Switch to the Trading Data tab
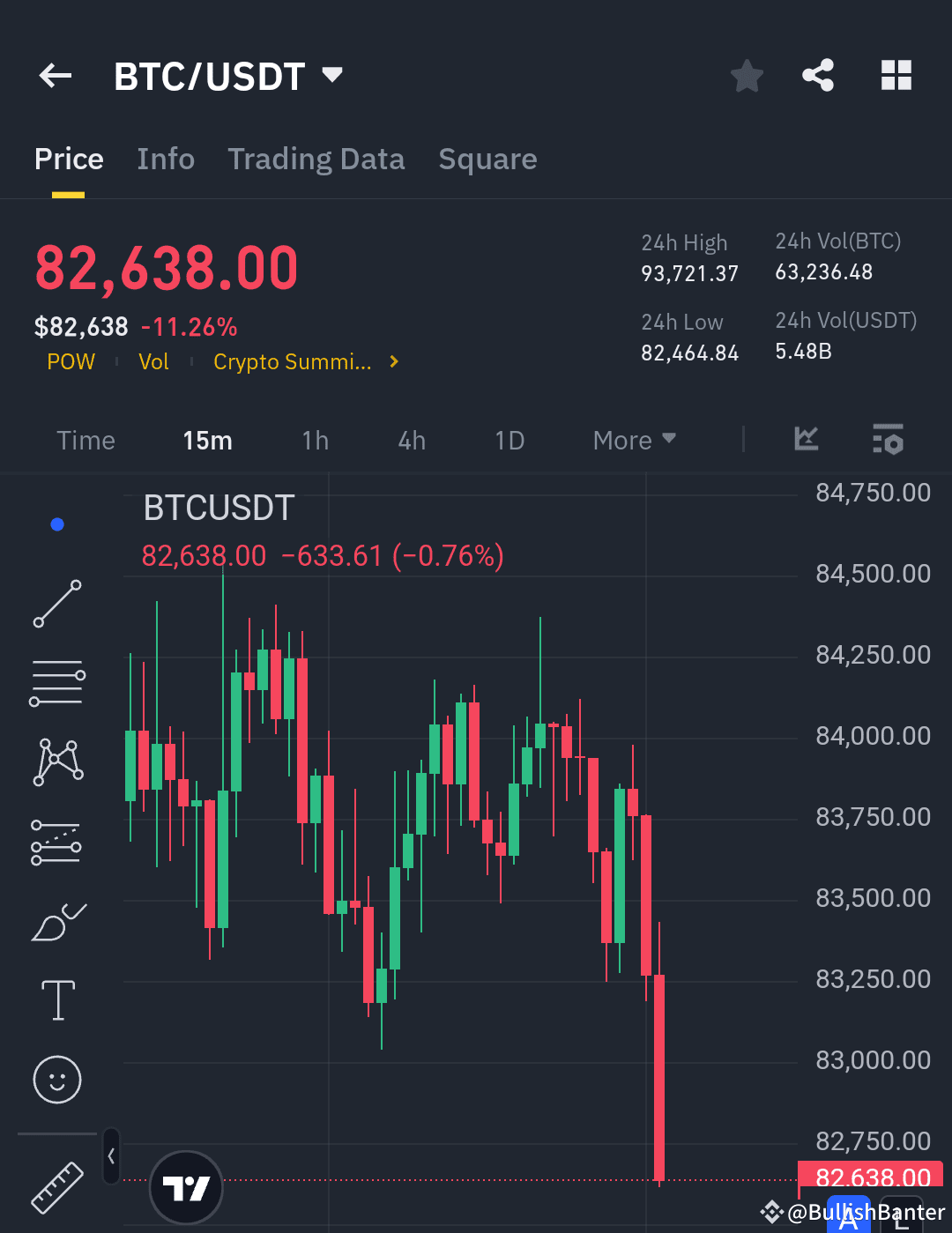 click(316, 160)
